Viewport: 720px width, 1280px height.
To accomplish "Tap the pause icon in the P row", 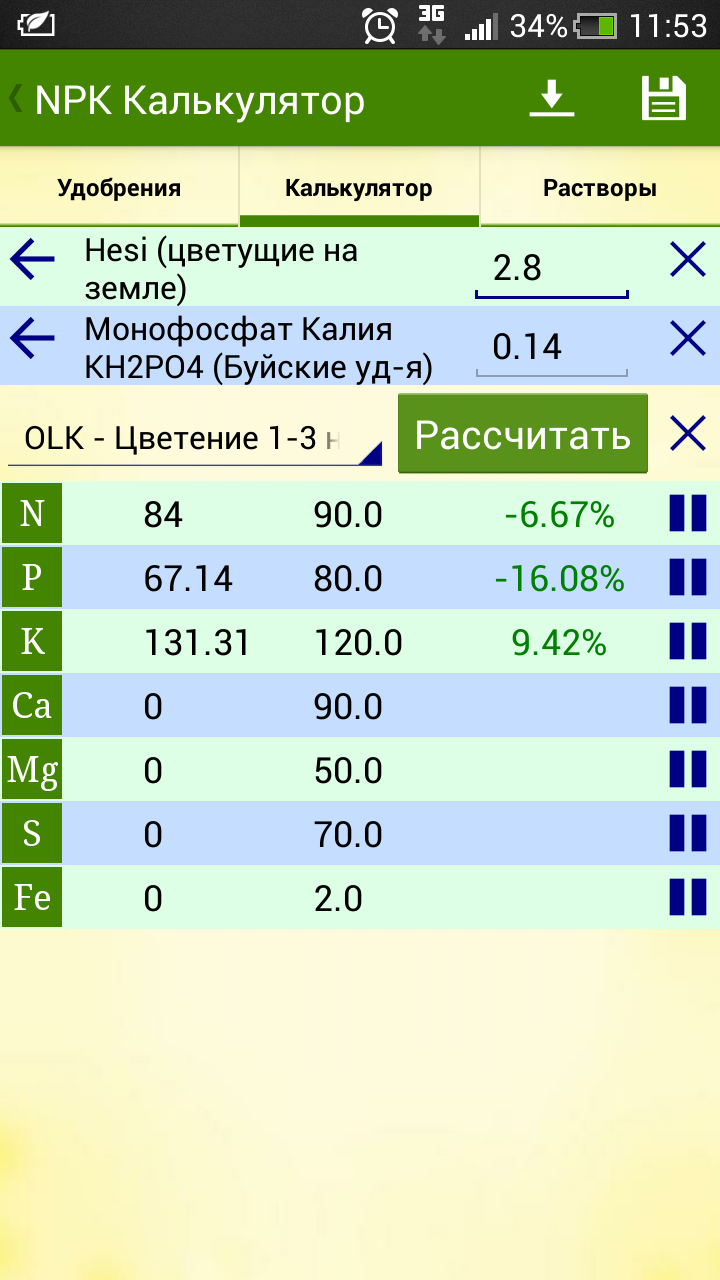I will (688, 577).
